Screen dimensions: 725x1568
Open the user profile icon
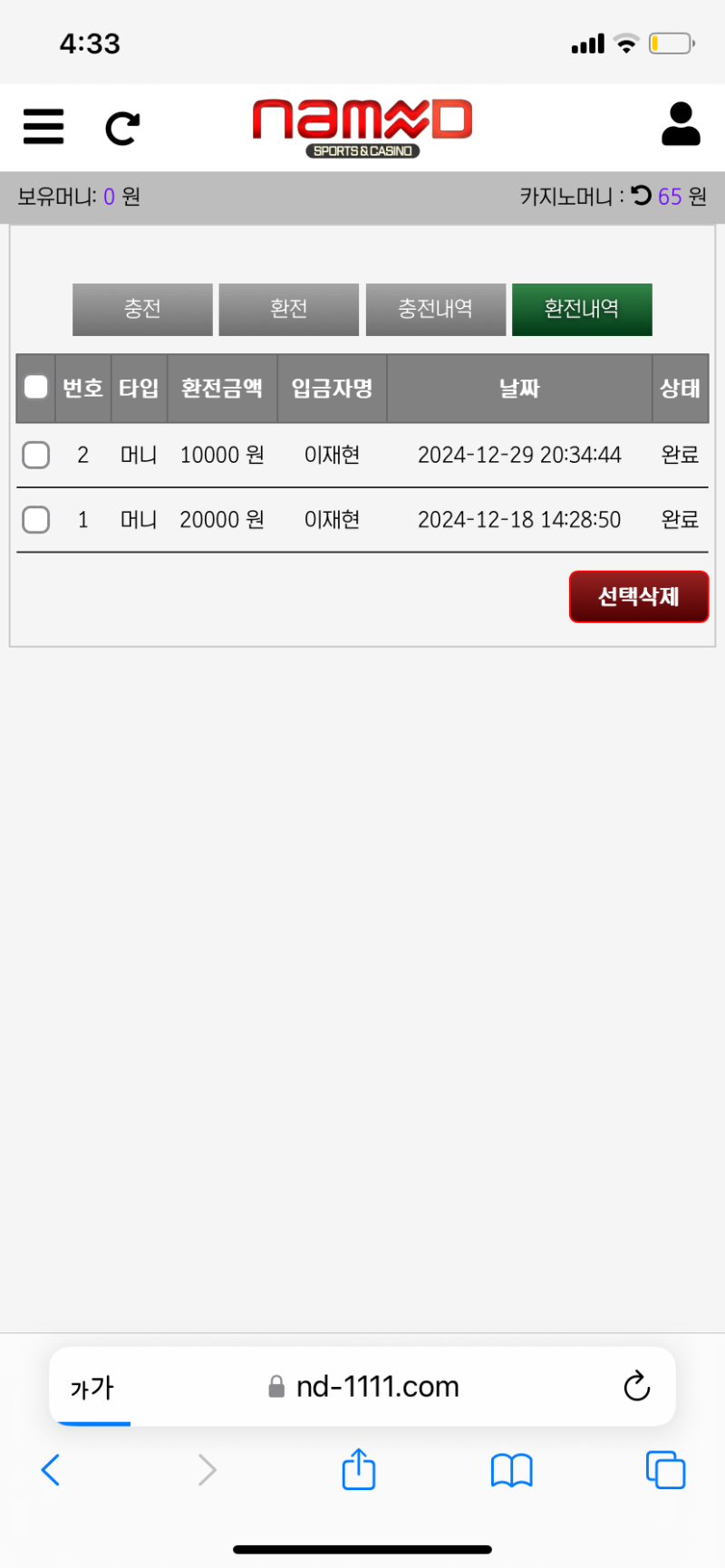681,125
